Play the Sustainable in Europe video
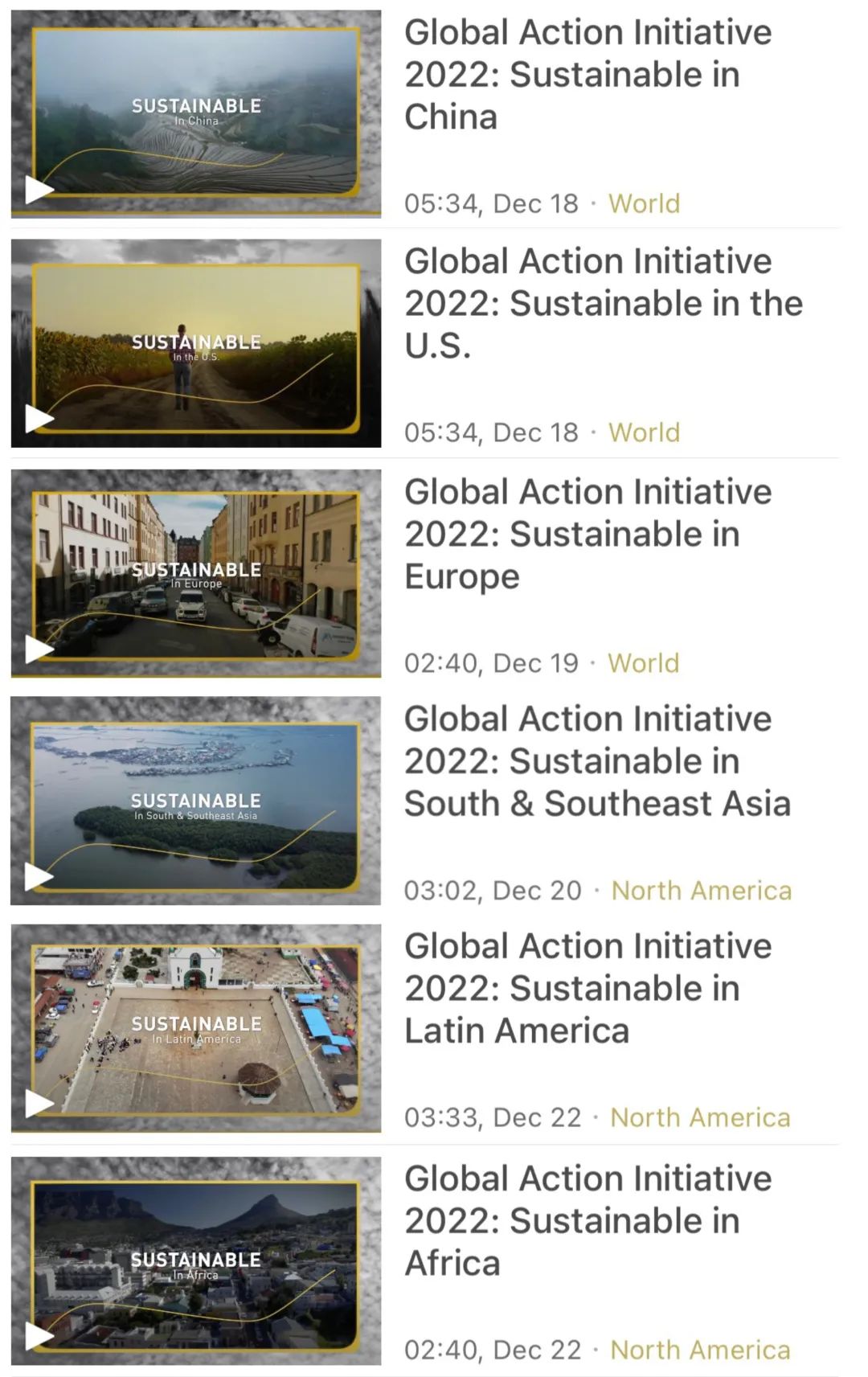 [x=38, y=649]
